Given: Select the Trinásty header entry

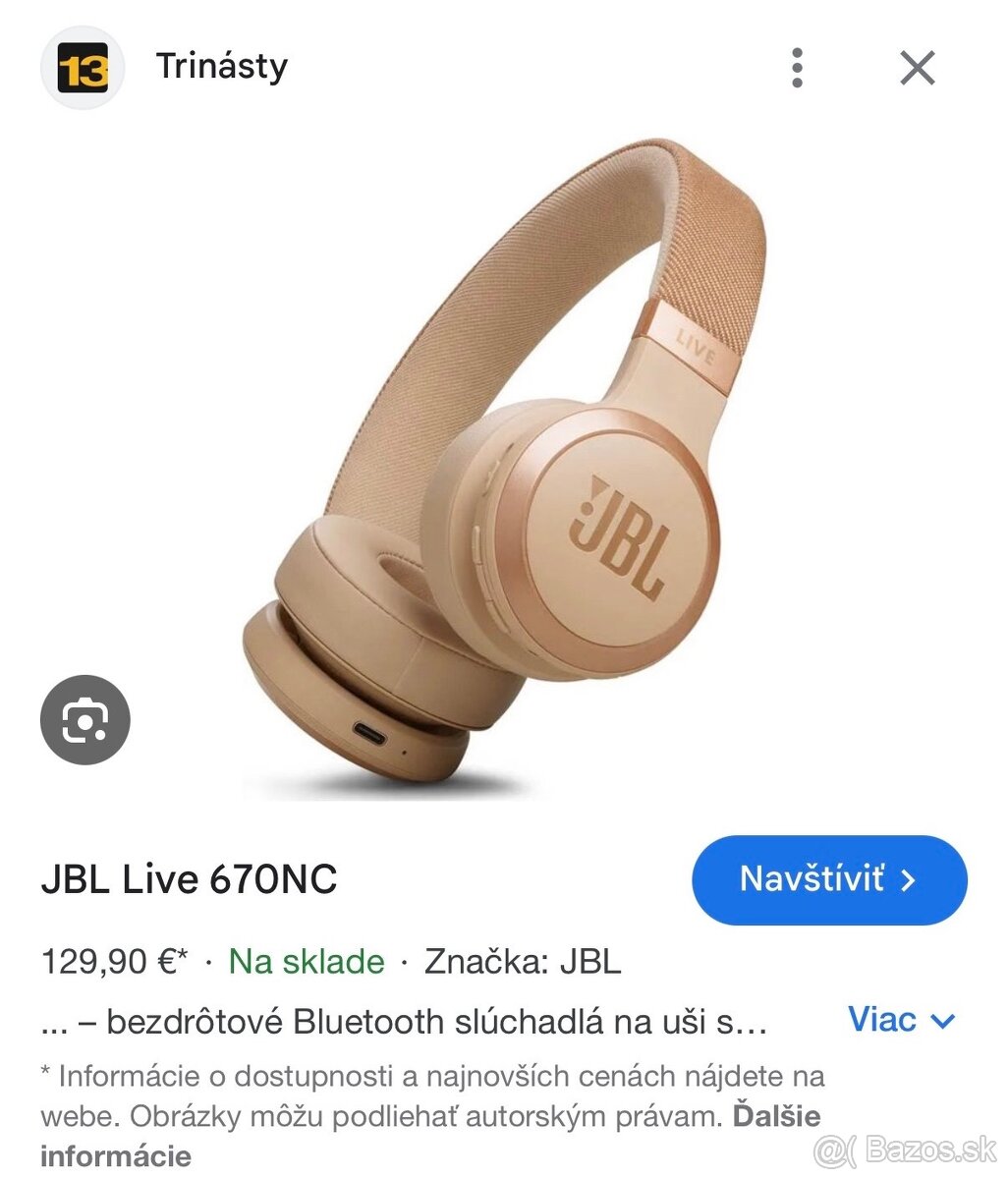Looking at the screenshot, I should coord(223,67).
